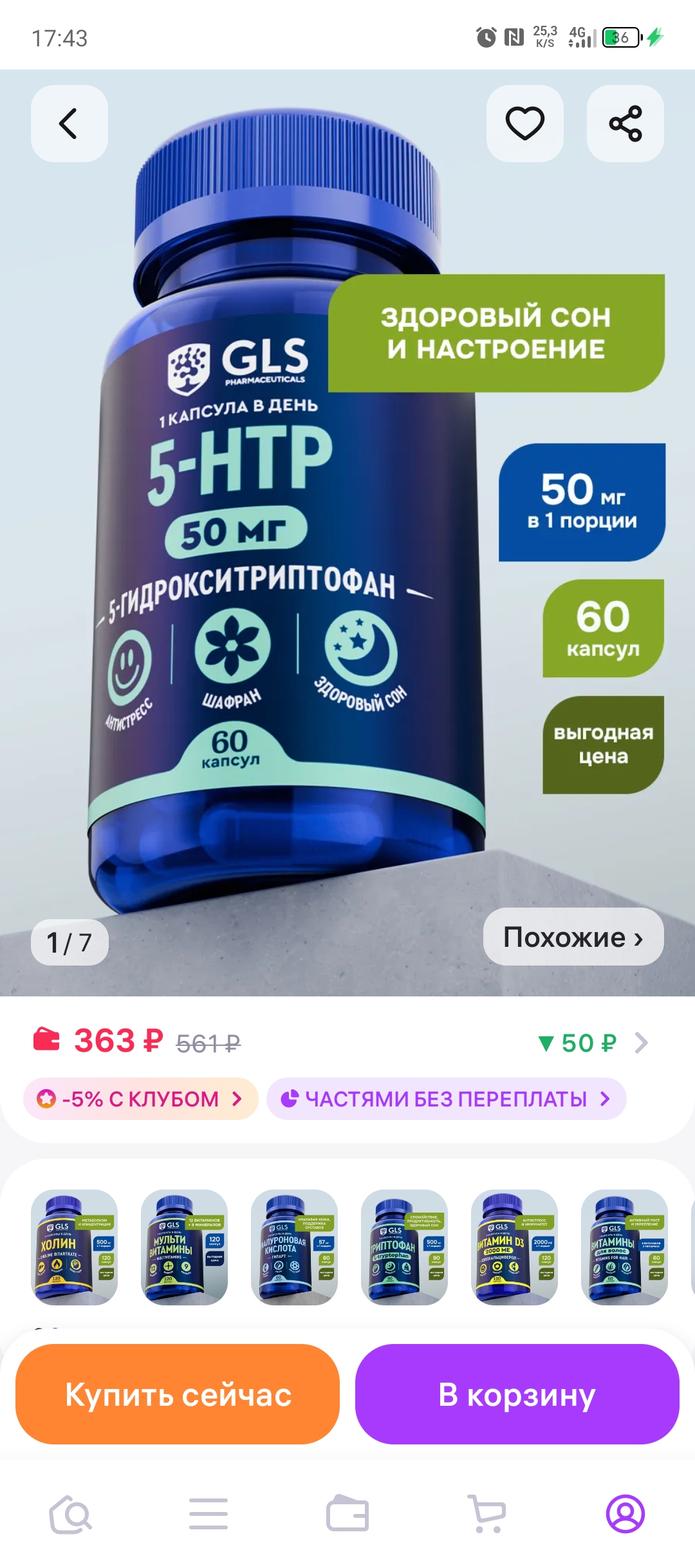Screen dimensions: 695x1568
Task: Open the shopping cart tab
Action: point(486,1514)
